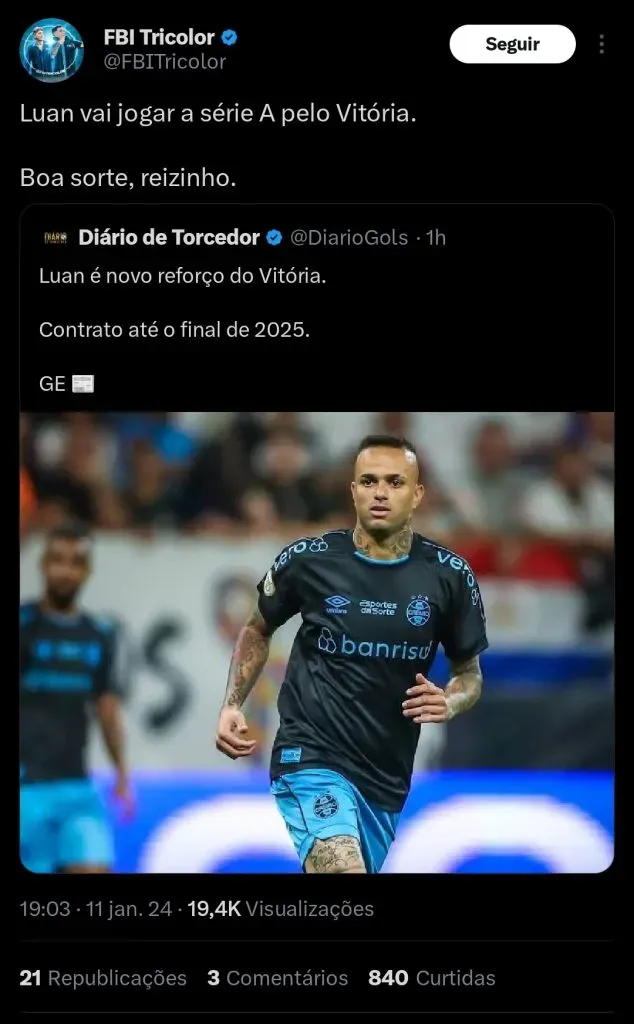Open FBI Tricolor's profile picture

coord(52,50)
